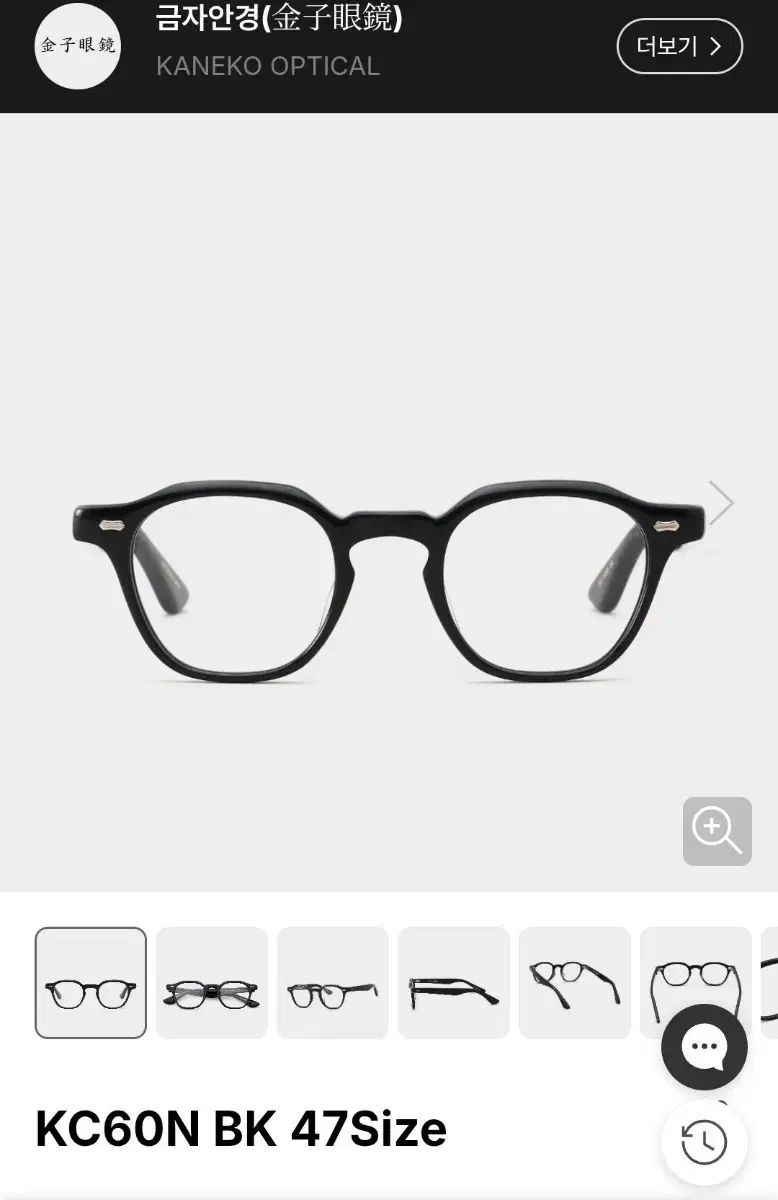The width and height of the screenshot is (778, 1200).
Task: Select the temple-arms detail thumbnail
Action: [453, 980]
